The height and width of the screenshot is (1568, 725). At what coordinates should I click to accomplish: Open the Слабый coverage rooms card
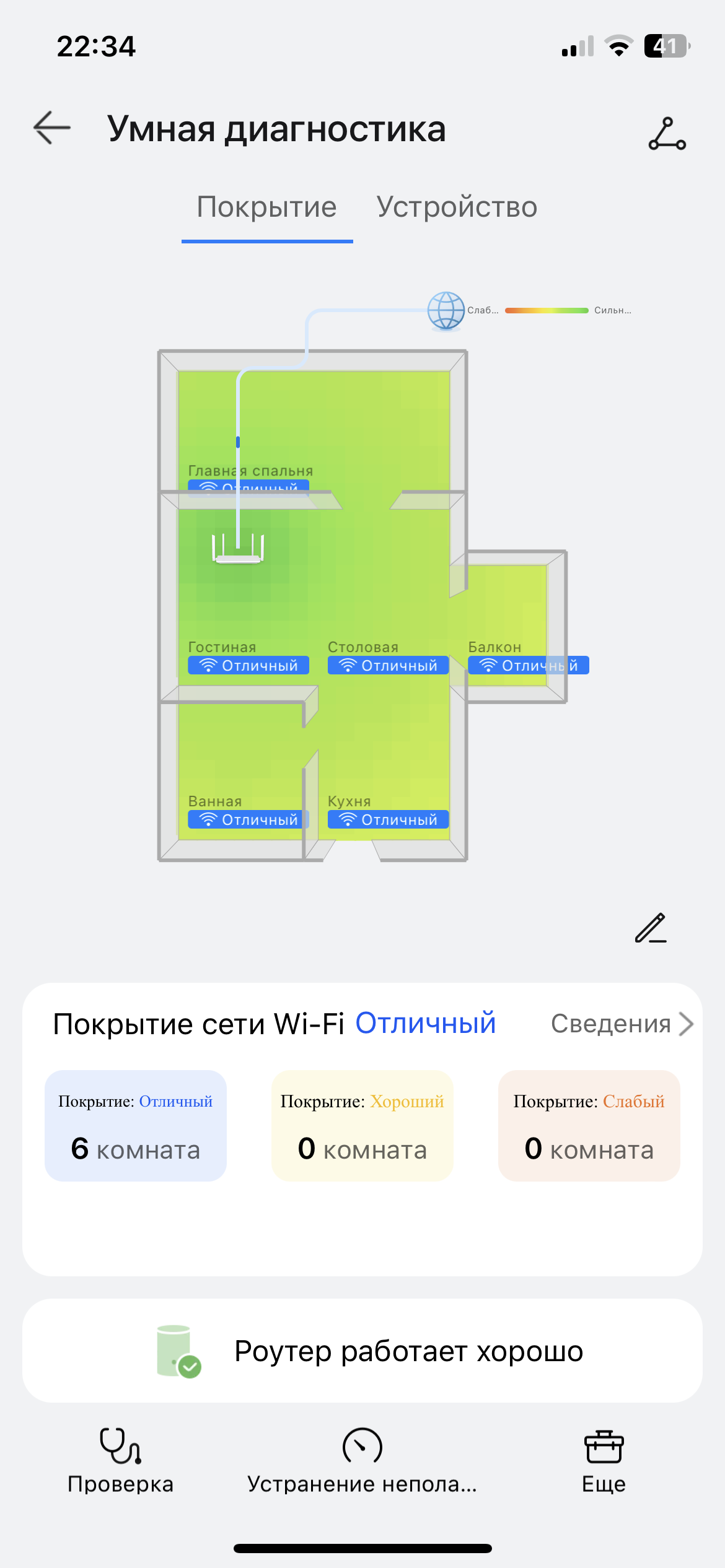pyautogui.click(x=589, y=1125)
